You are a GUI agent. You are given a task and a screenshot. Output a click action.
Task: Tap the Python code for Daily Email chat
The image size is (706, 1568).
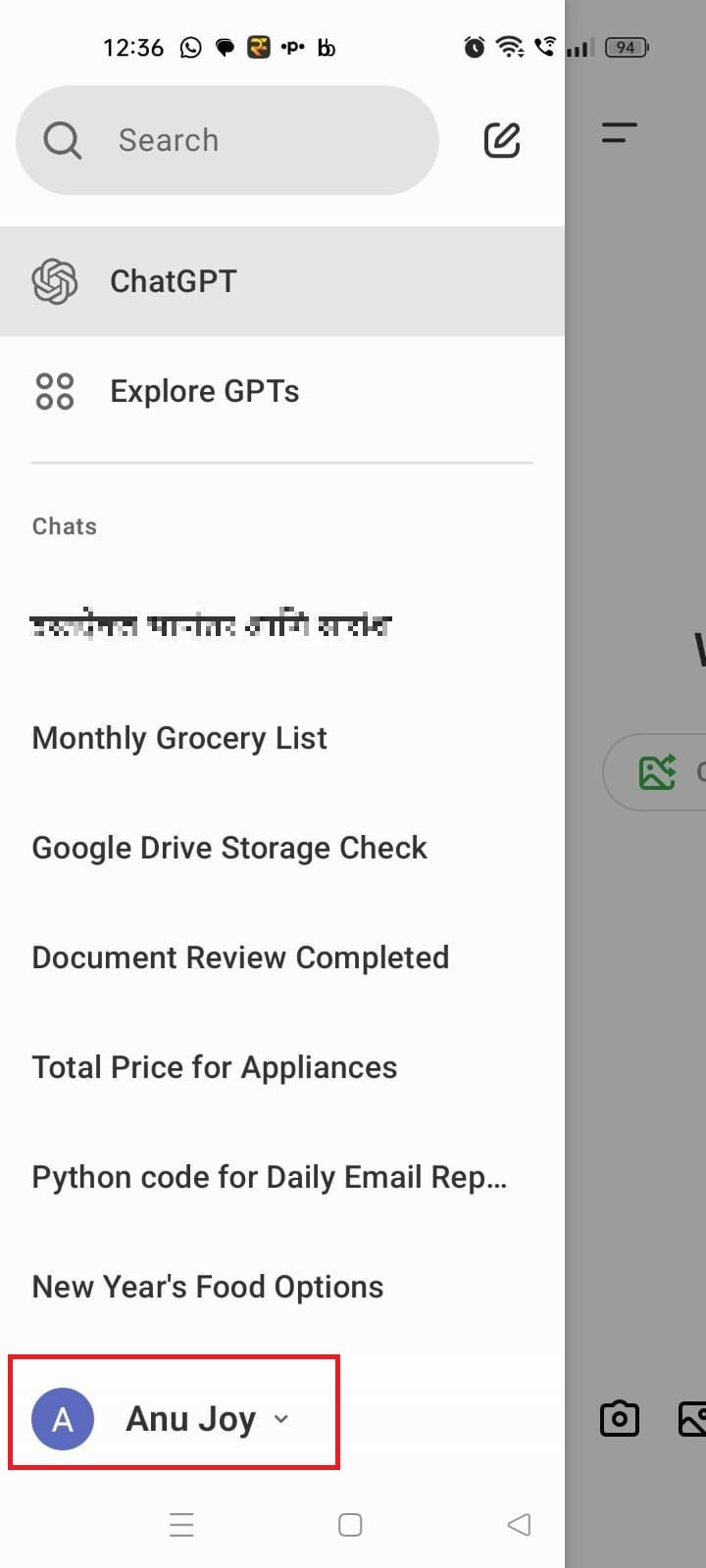tap(269, 1177)
